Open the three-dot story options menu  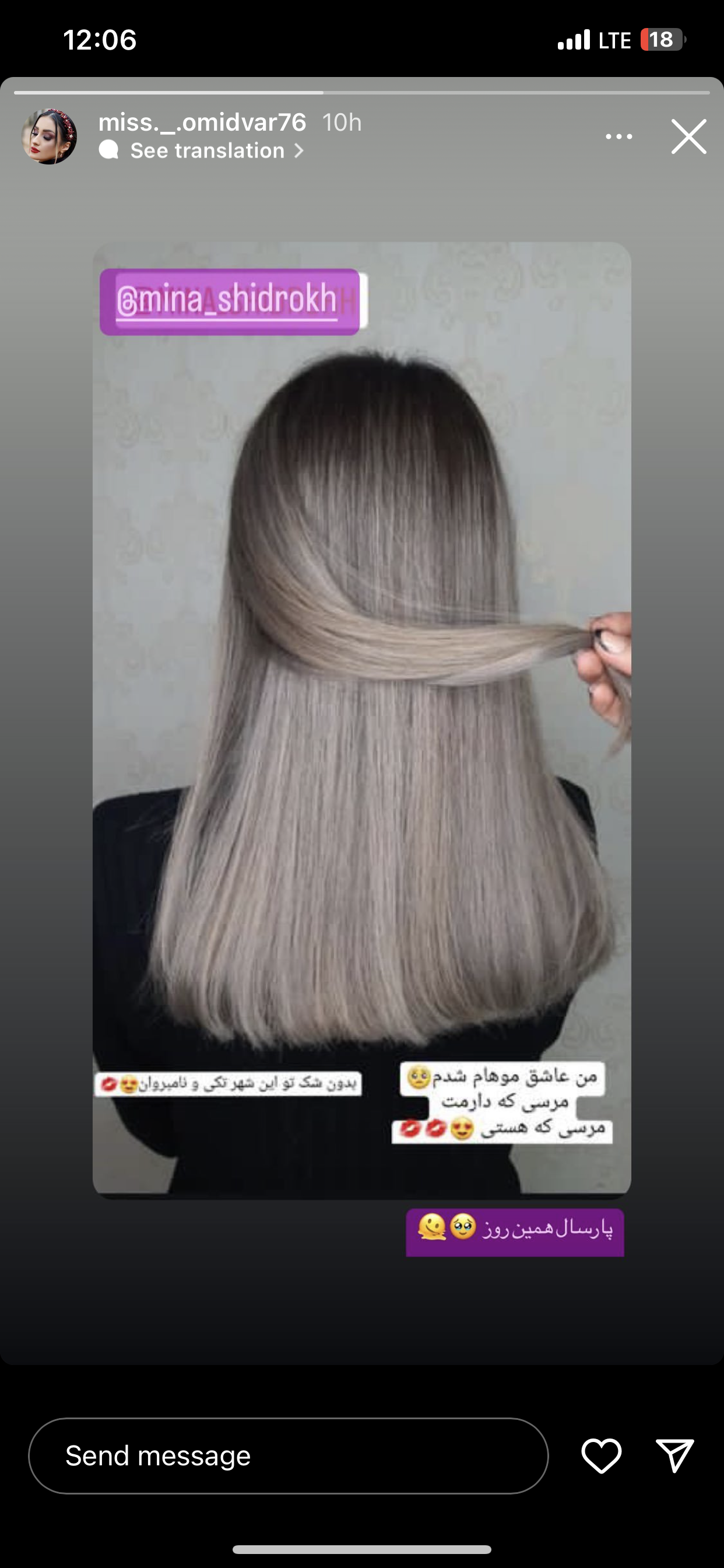[618, 136]
